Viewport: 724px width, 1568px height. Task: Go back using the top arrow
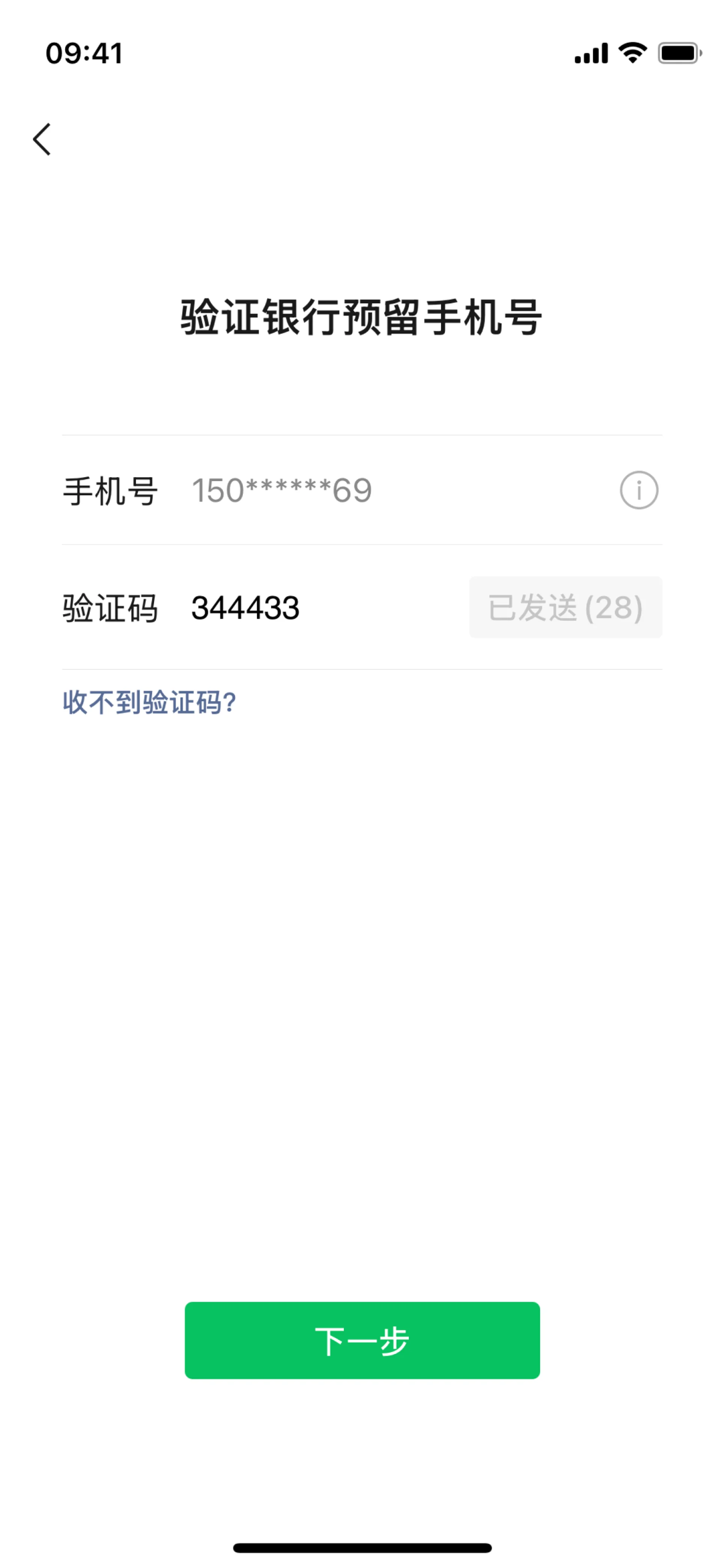42,140
